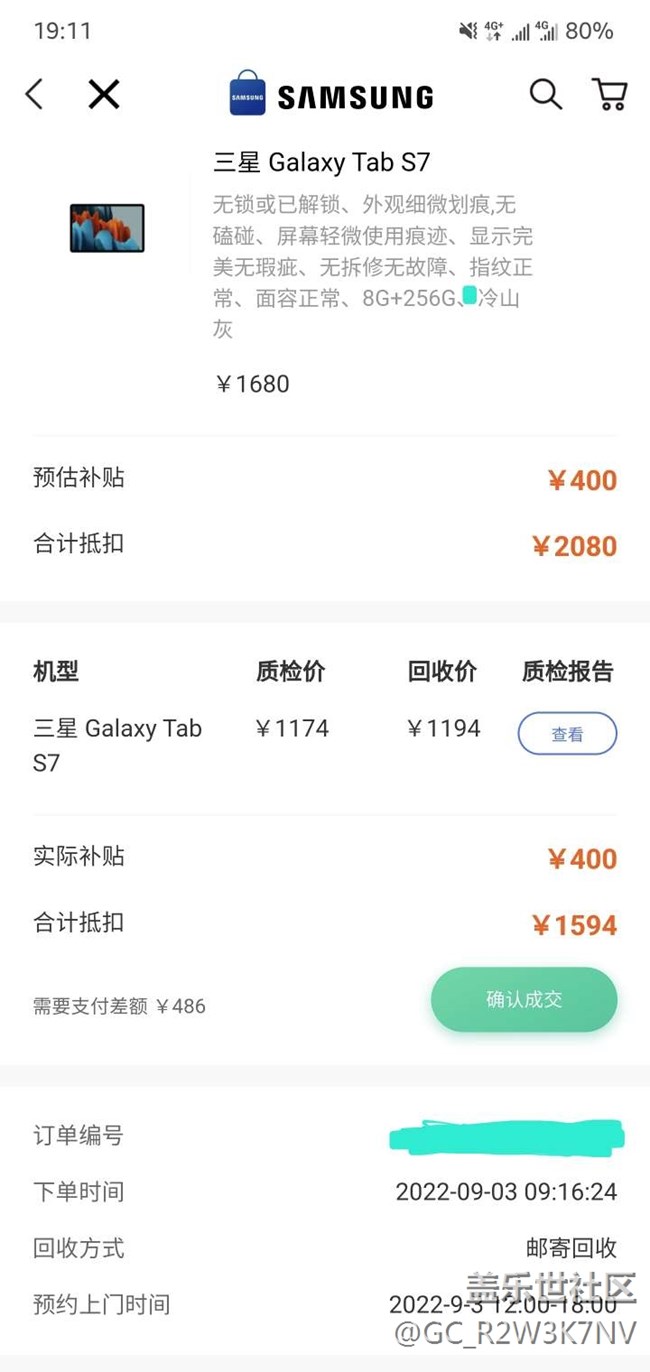Close the page with the X icon
Viewport: 650px width, 1372px height.
click(104, 95)
